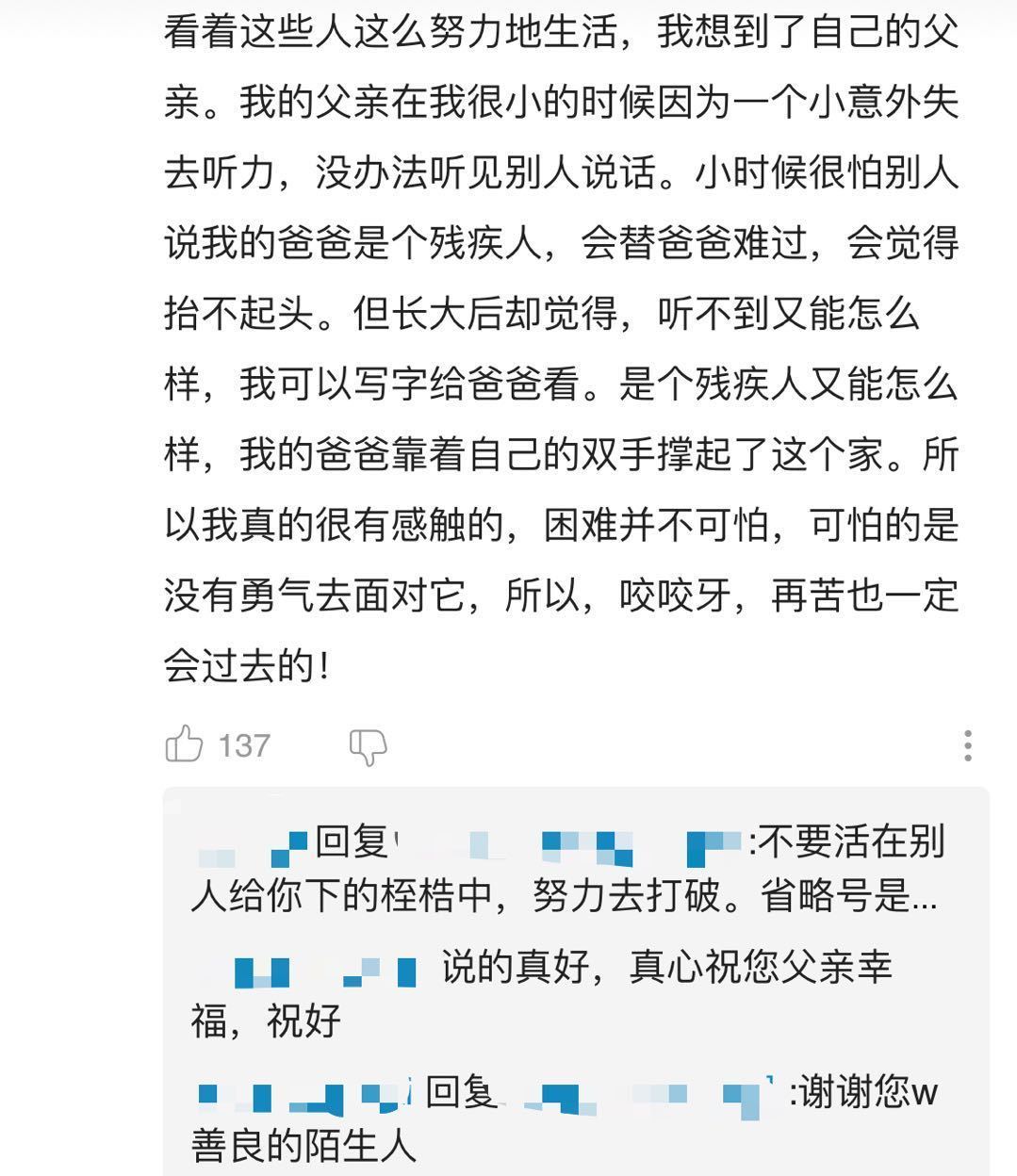
Task: Open the reply about 桎梏 and 省略号
Action: pyautogui.click(x=566, y=869)
